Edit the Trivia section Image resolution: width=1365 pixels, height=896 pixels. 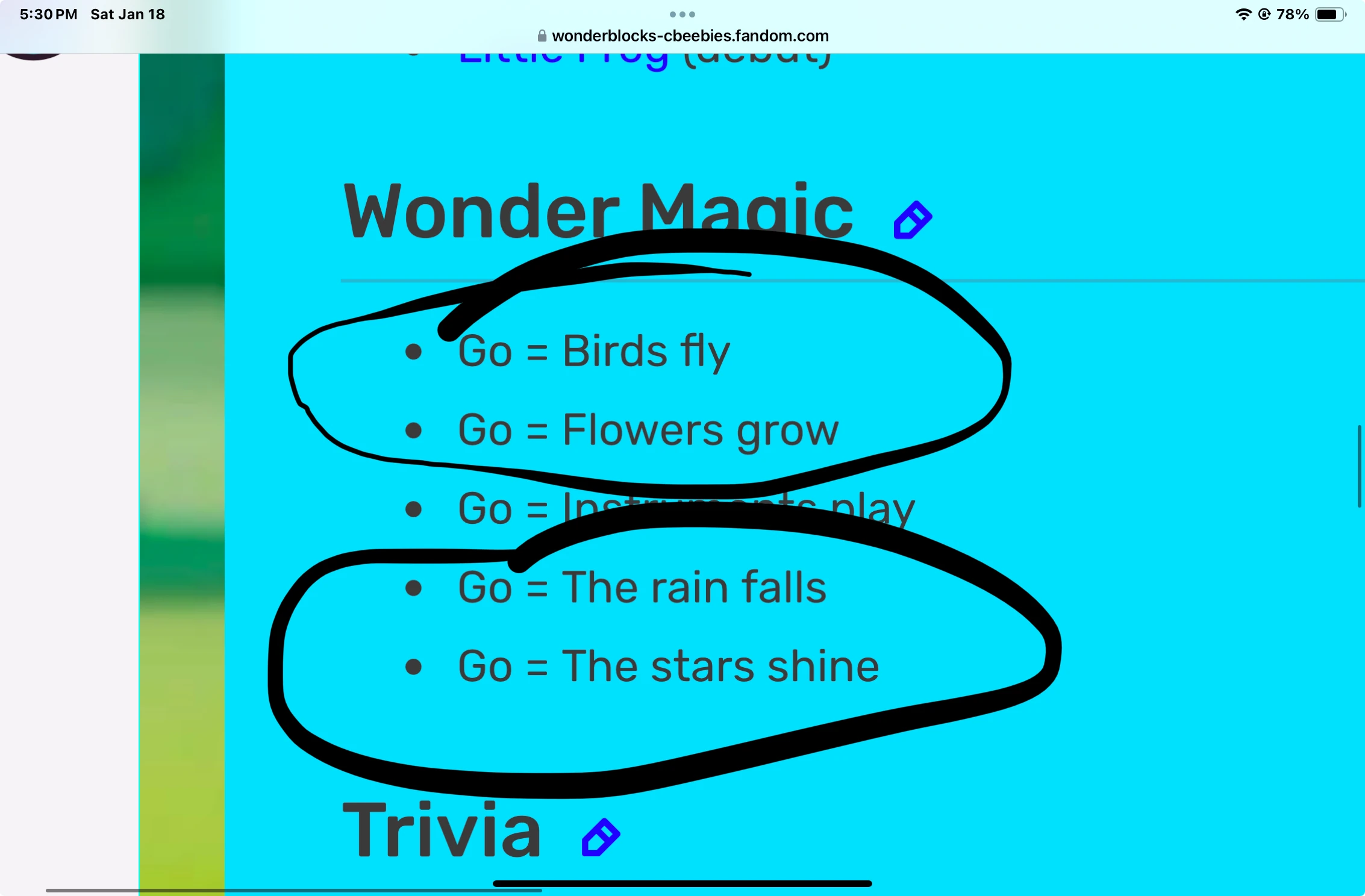[601, 837]
